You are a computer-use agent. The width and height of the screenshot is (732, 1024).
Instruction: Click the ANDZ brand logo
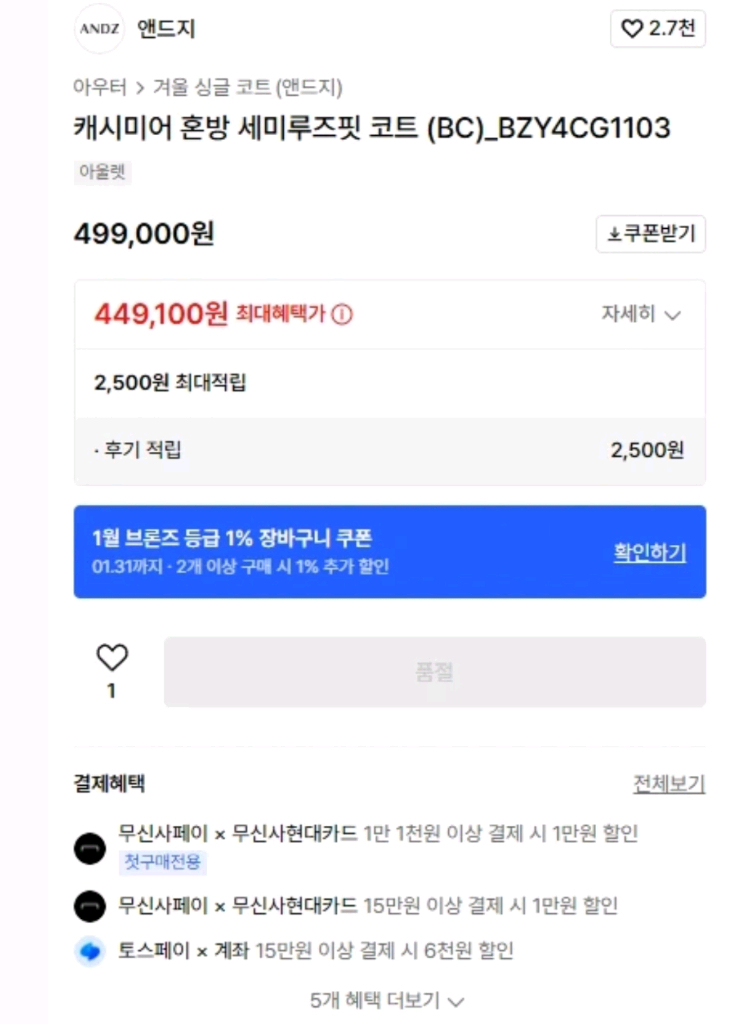pyautogui.click(x=98, y=29)
